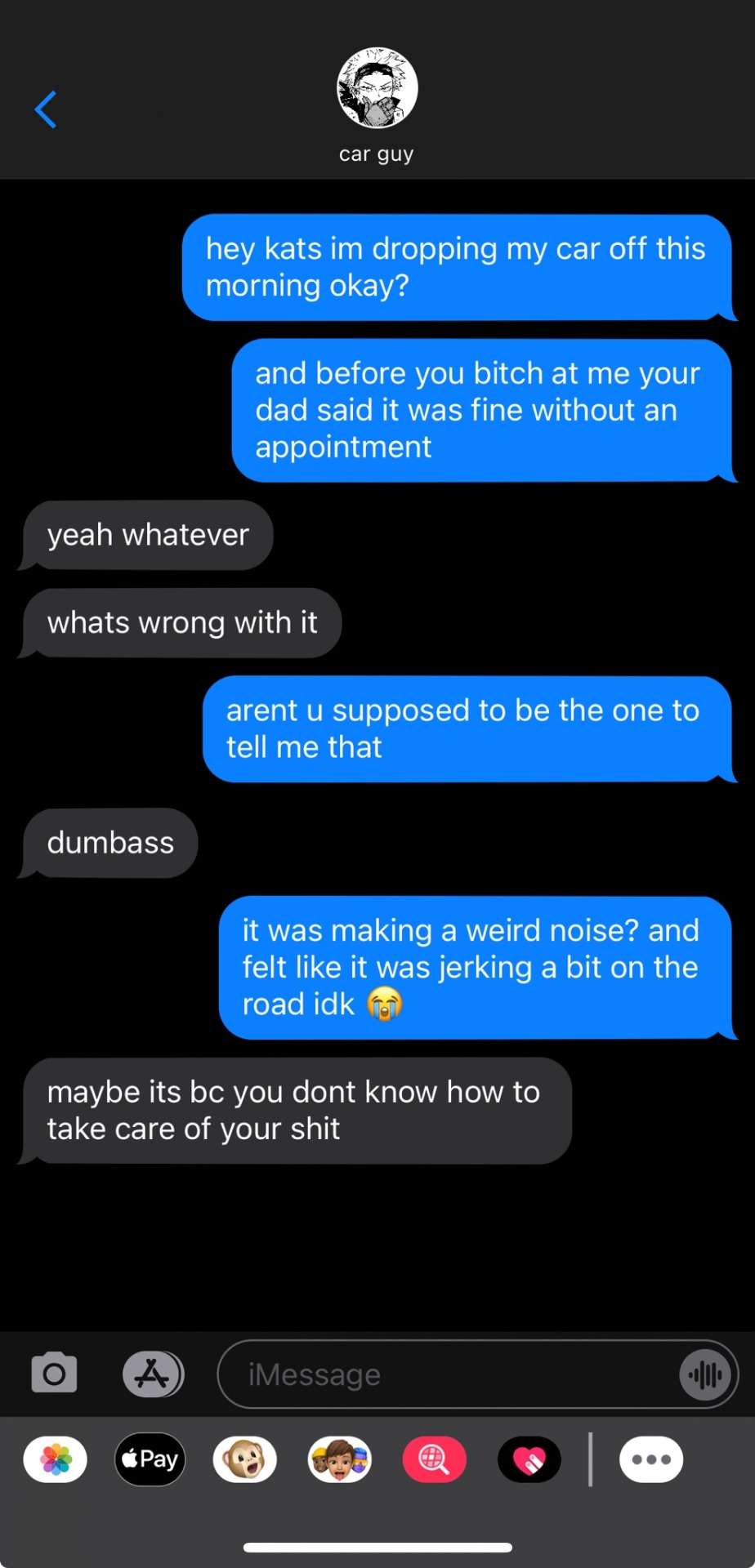Open Digital Touch heart app
Image resolution: width=755 pixels, height=1568 pixels.
(x=529, y=1459)
